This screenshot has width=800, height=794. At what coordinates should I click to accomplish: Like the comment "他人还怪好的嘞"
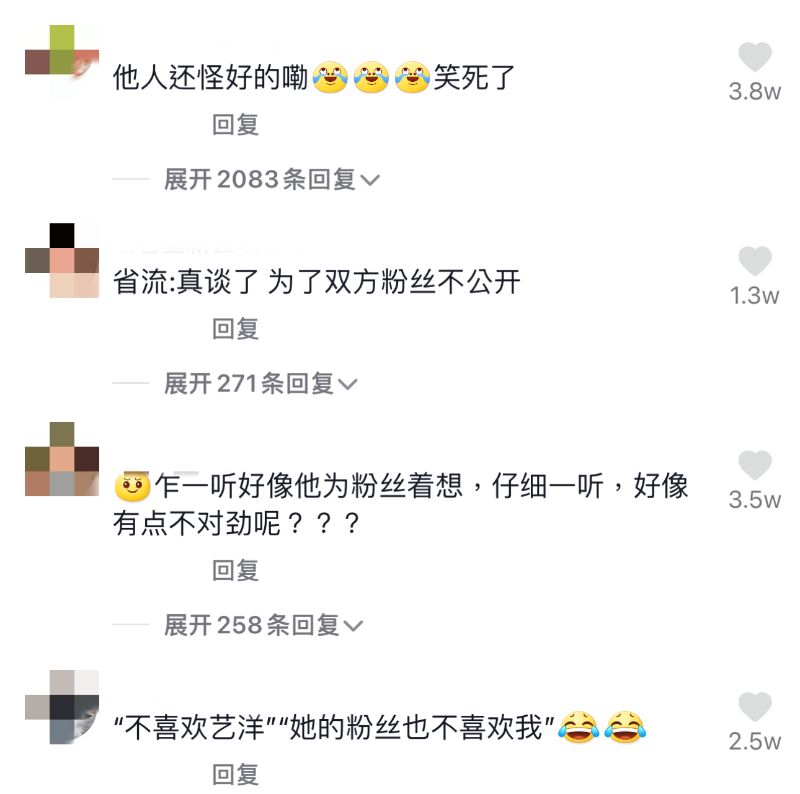(x=755, y=58)
